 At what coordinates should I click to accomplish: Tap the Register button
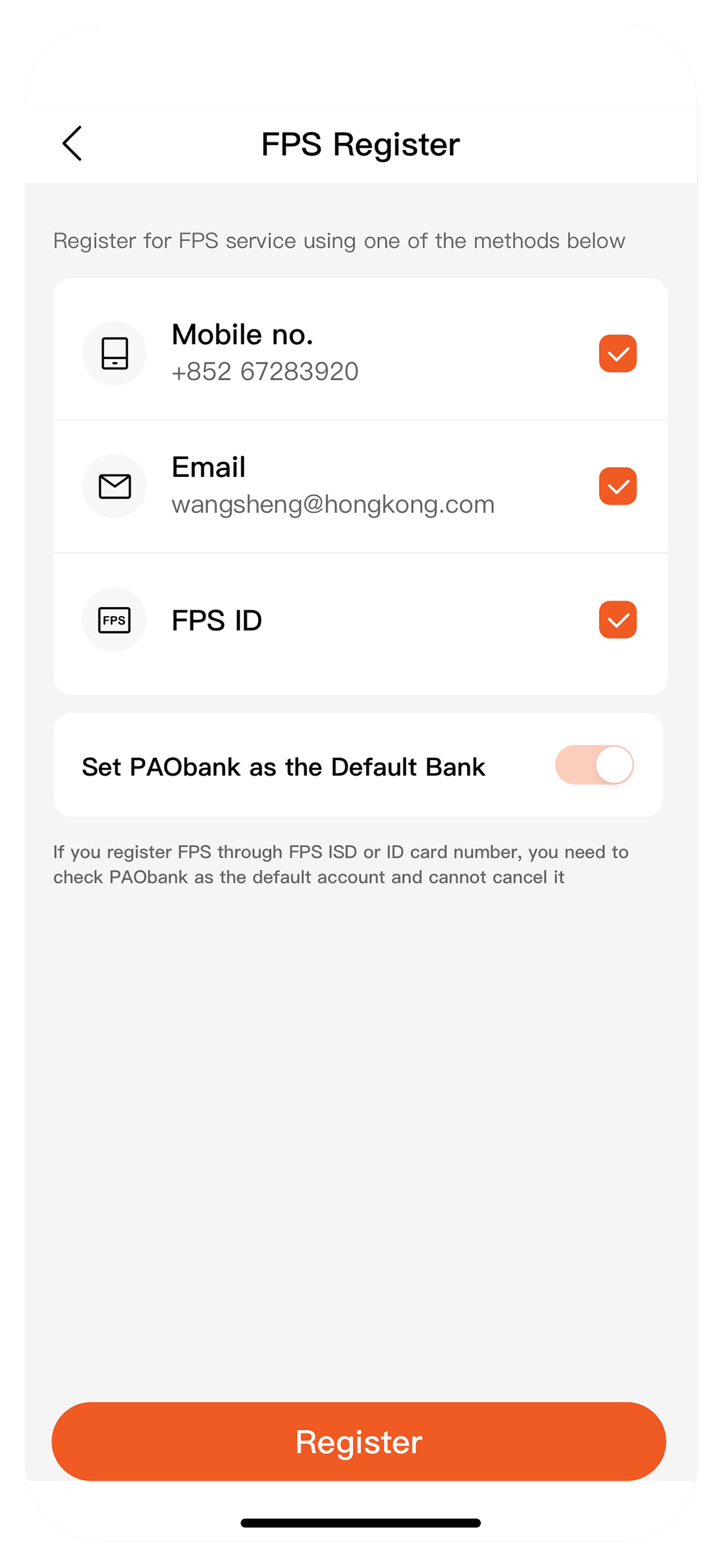pos(358,1441)
